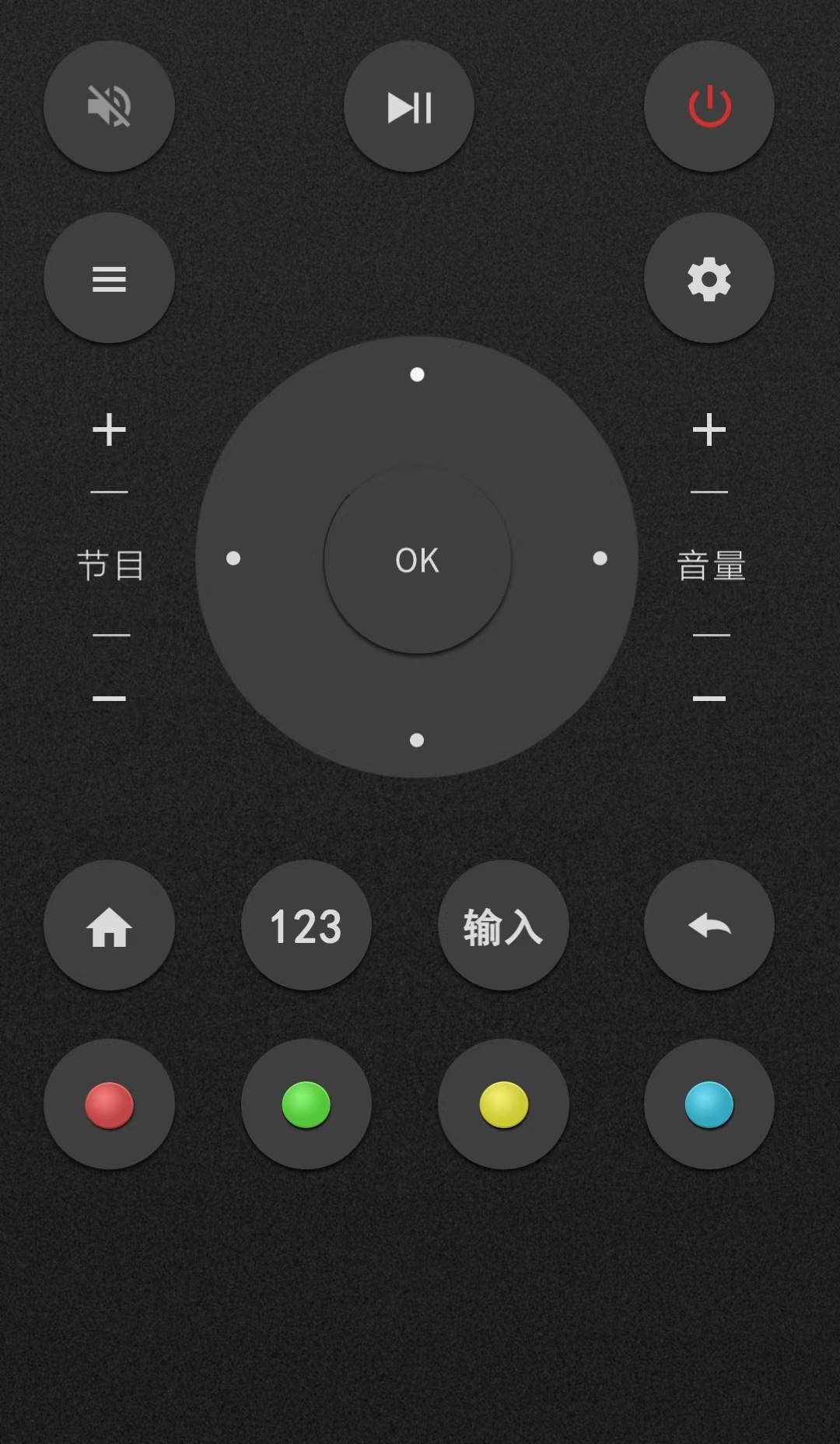The image size is (840, 1444).
Task: Open the 123 number pad
Action: 306,926
